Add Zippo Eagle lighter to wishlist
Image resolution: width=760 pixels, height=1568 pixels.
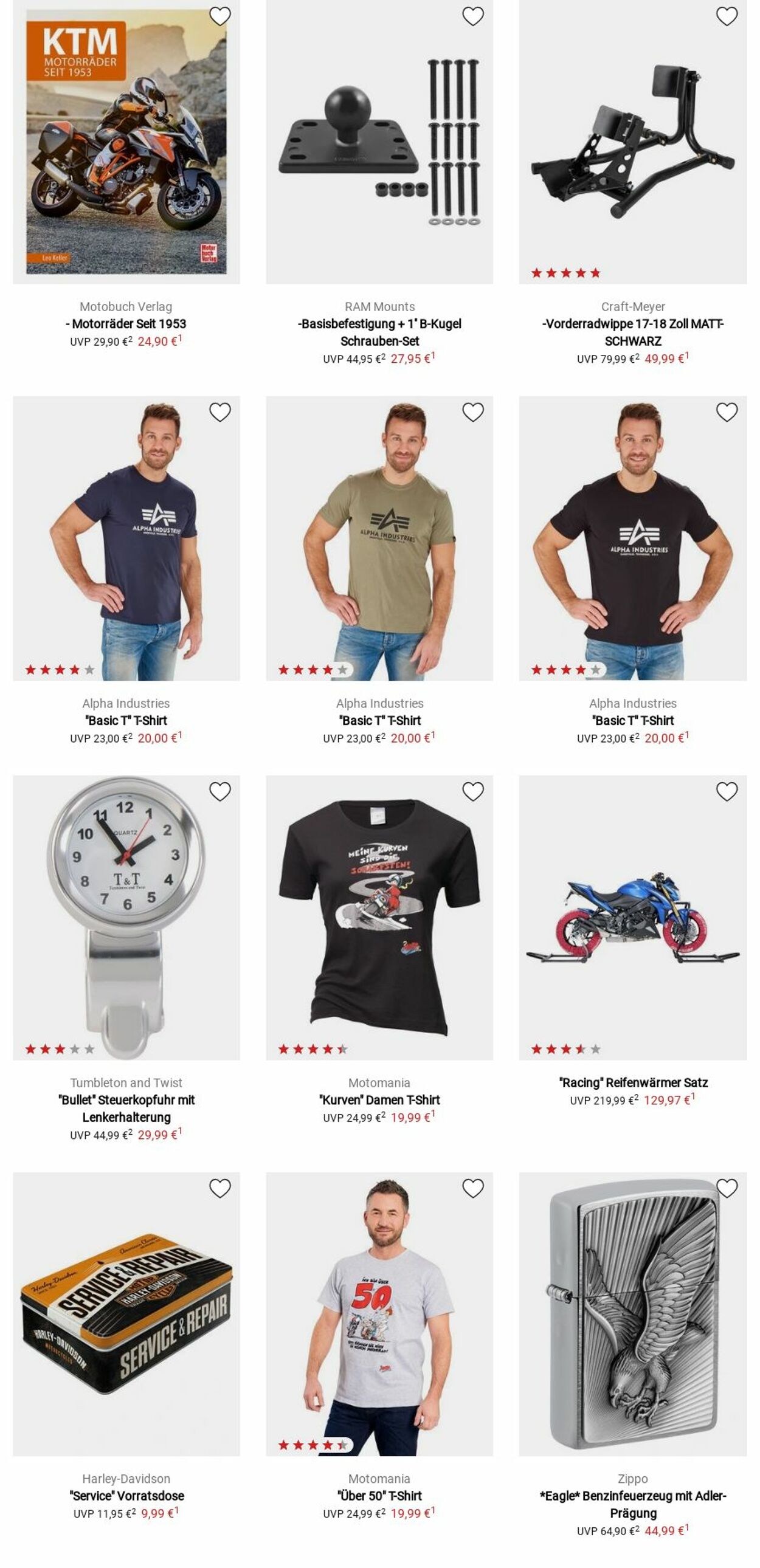point(726,1188)
